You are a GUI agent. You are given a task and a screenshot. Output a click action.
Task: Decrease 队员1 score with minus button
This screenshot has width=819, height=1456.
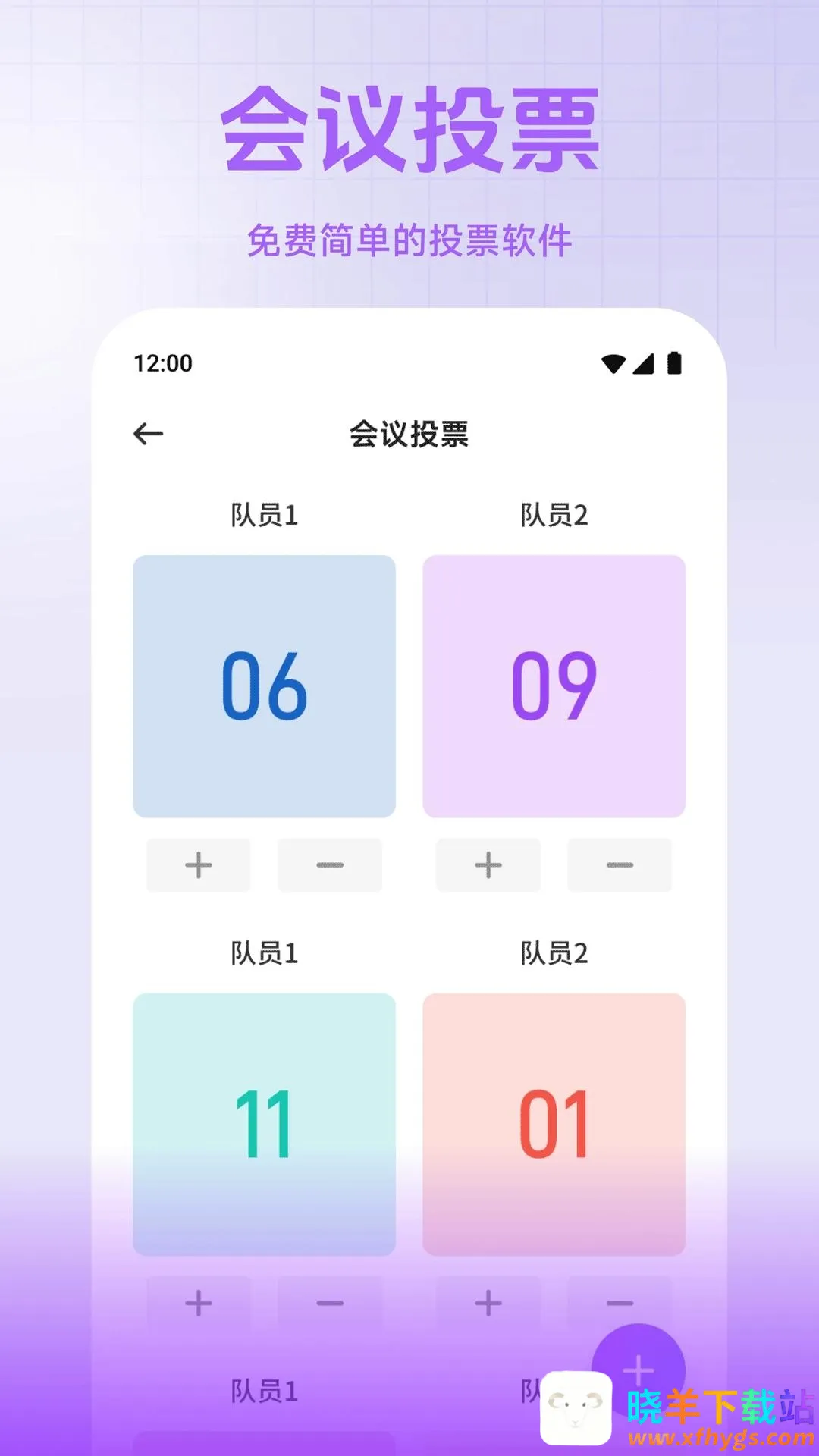coord(330,864)
